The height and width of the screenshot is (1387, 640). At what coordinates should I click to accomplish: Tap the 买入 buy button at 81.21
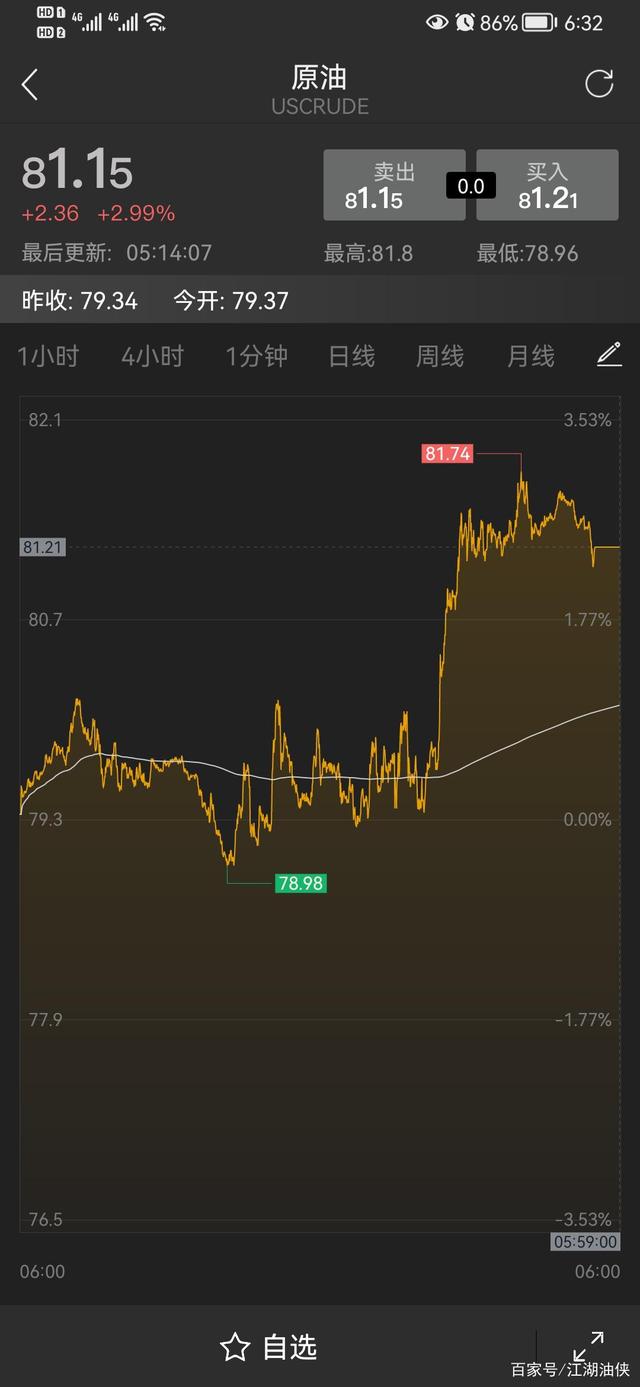[x=547, y=185]
